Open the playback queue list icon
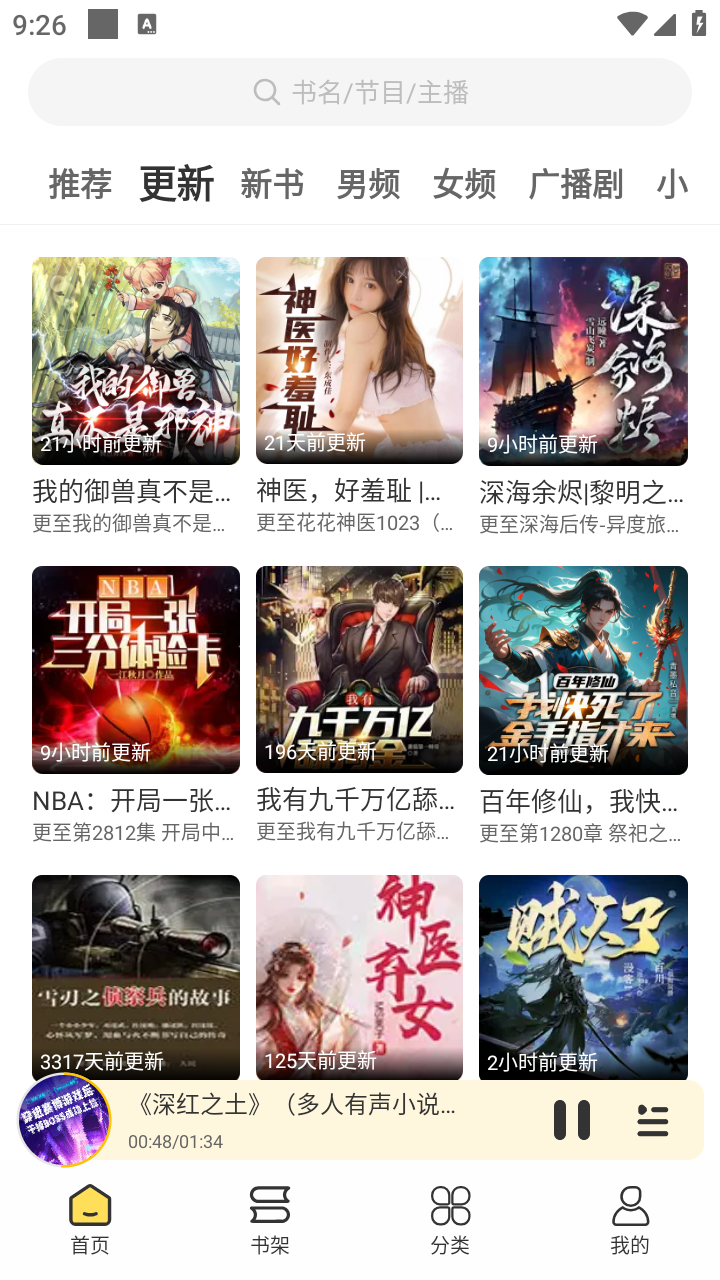 tap(652, 1120)
